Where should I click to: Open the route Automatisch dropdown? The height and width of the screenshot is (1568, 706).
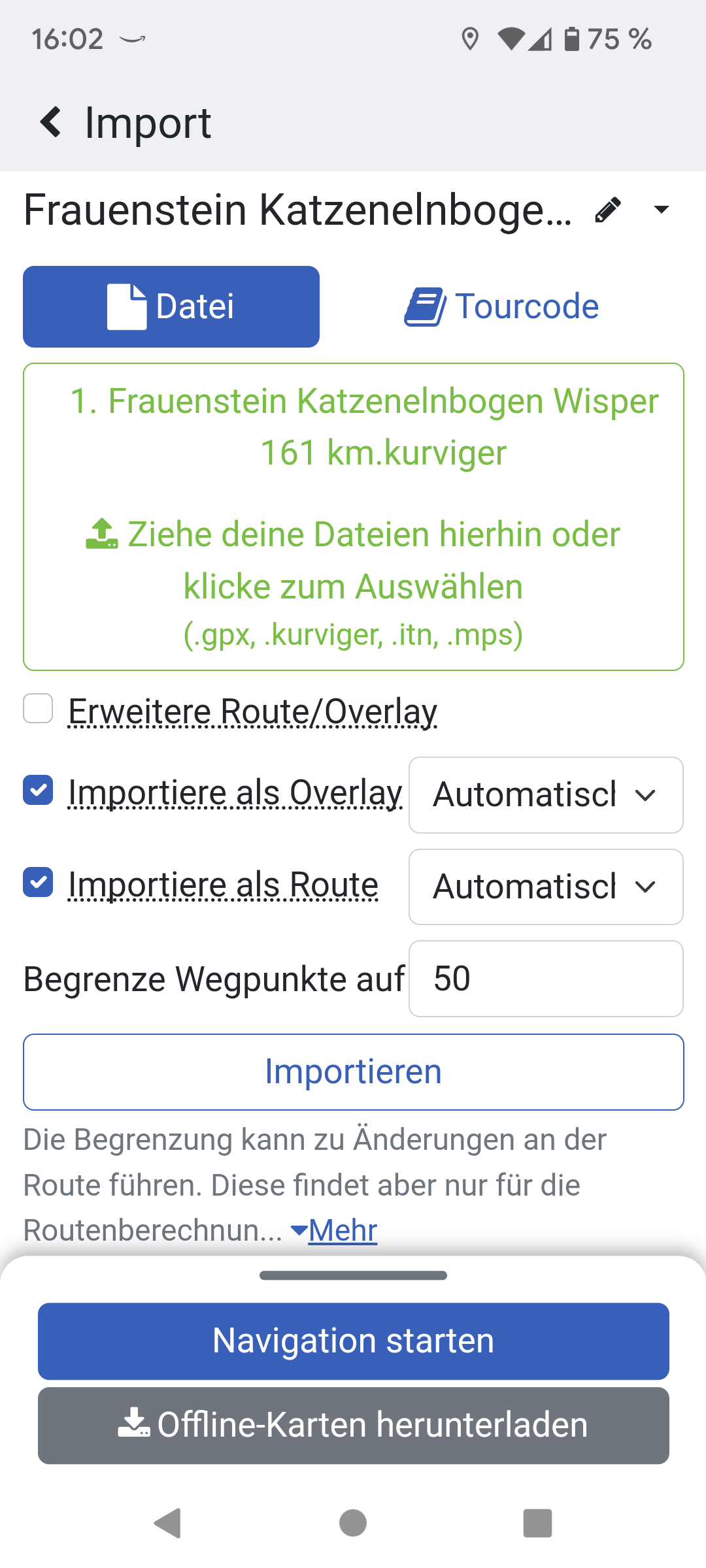tap(546, 887)
